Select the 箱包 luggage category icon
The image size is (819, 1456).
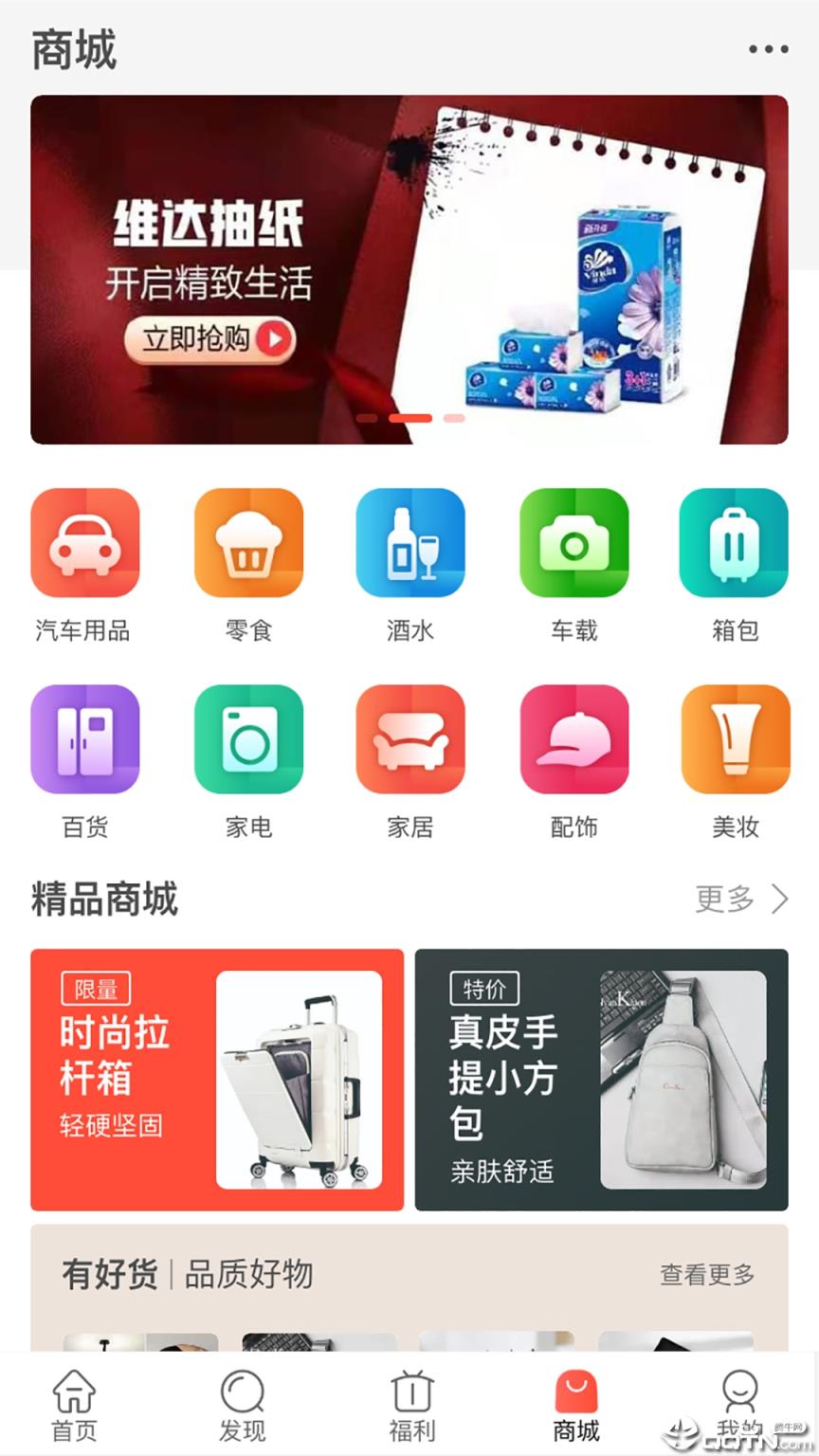734,543
